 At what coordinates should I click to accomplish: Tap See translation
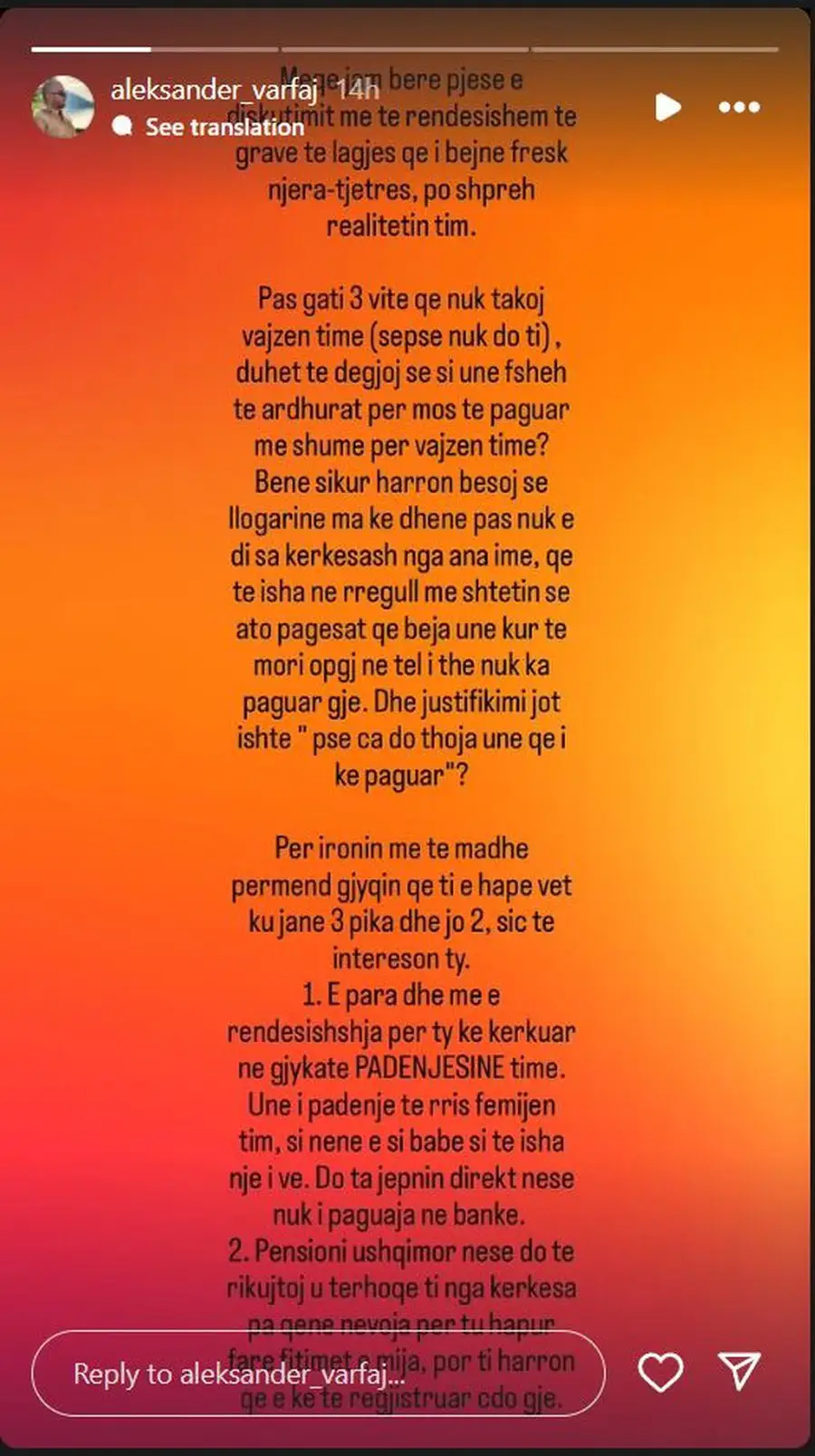coord(224,127)
